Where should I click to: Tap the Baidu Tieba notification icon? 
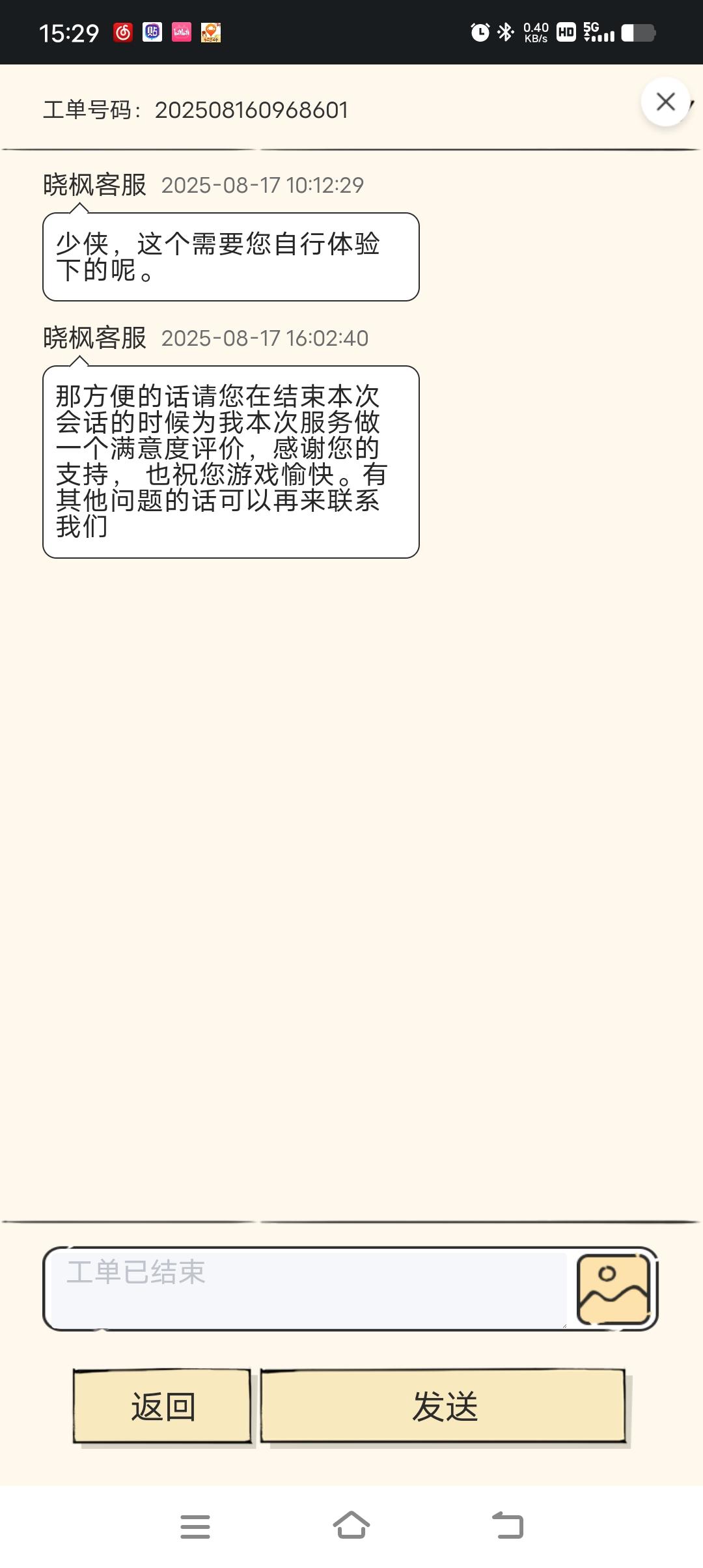pos(151,31)
